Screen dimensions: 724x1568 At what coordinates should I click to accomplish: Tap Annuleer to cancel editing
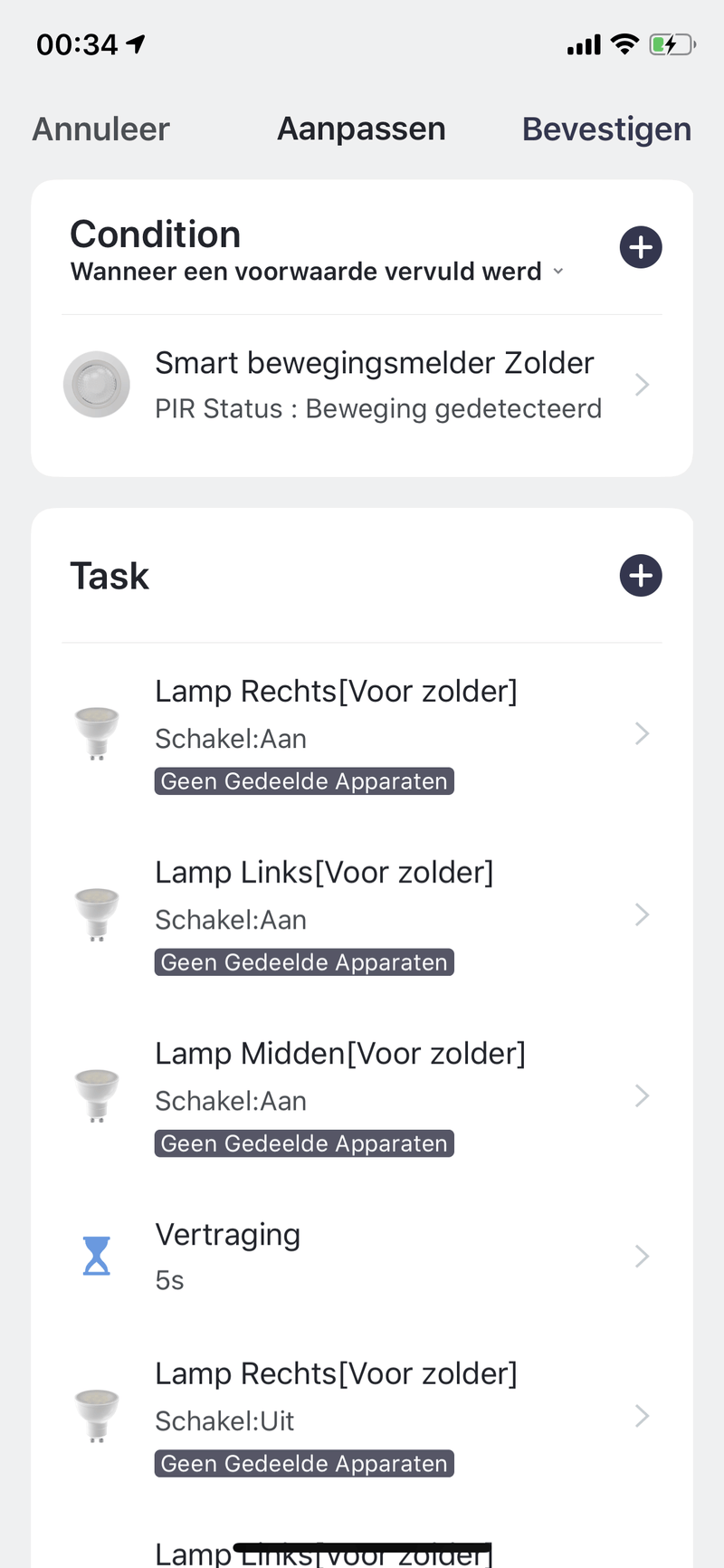(100, 129)
